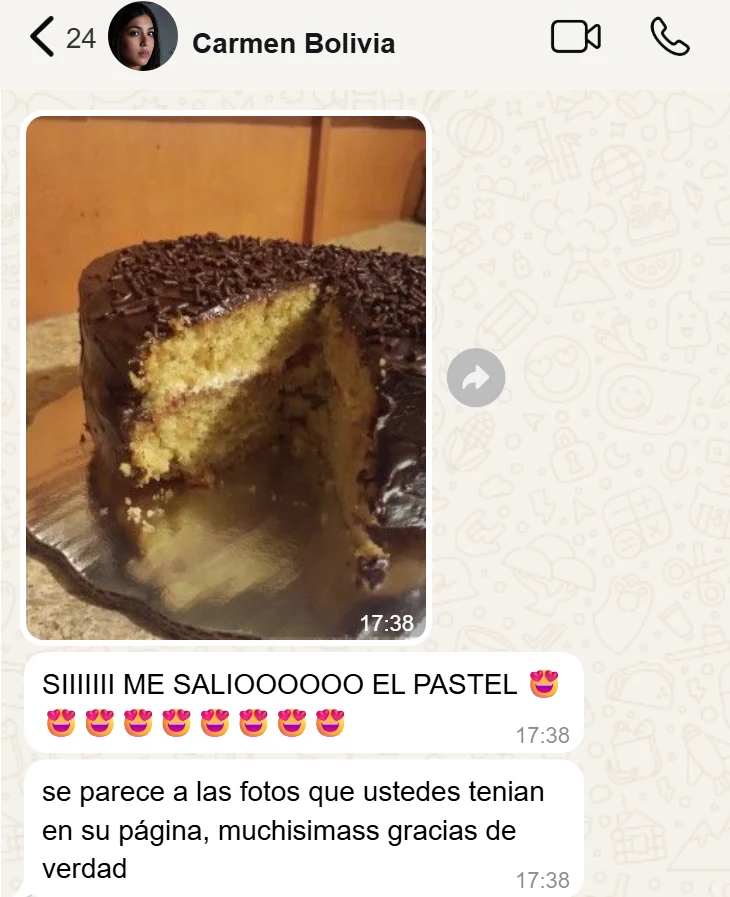The image size is (730, 897).
Task: Open the cake photo message
Action: [226, 377]
